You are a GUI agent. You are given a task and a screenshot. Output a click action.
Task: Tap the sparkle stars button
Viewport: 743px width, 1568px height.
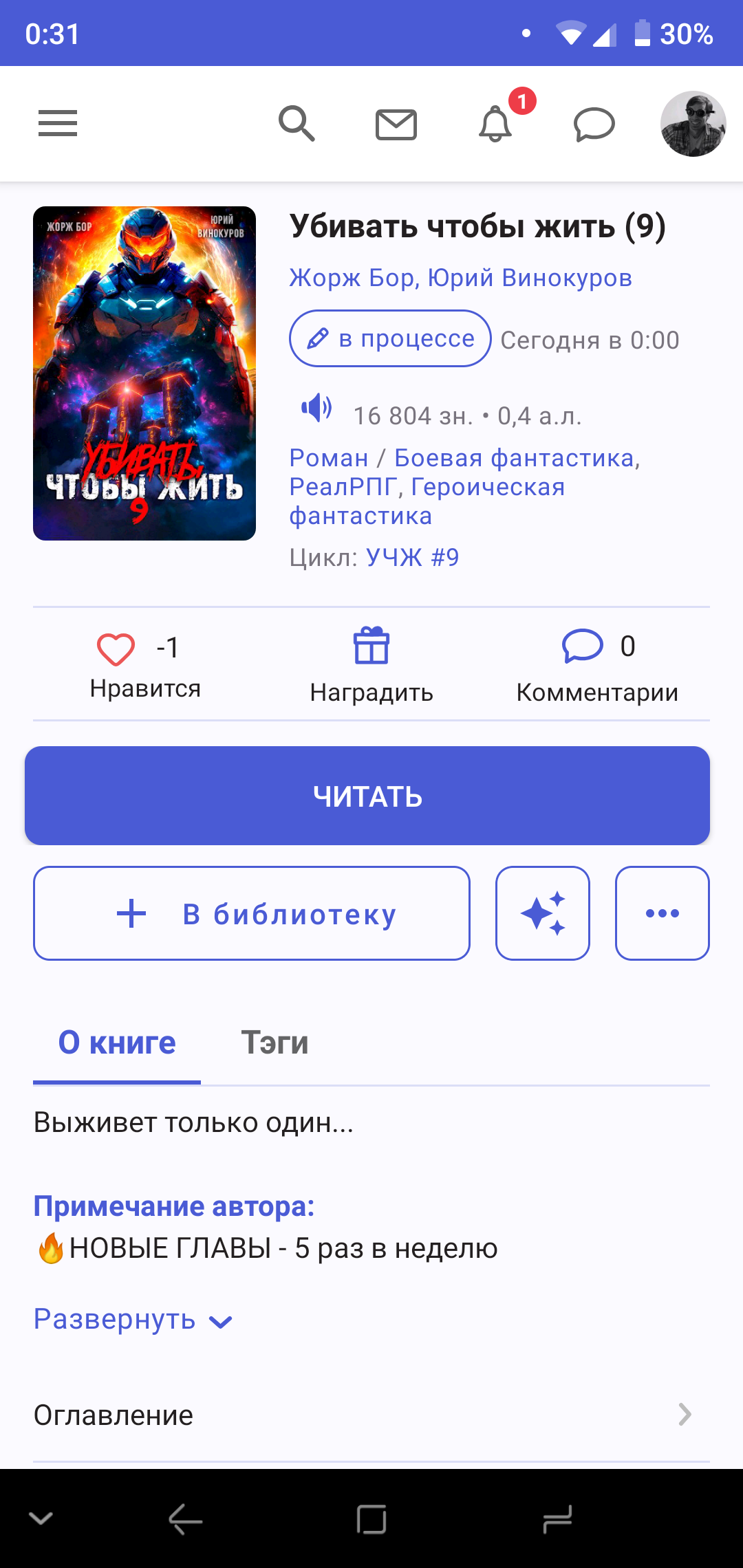click(x=543, y=913)
